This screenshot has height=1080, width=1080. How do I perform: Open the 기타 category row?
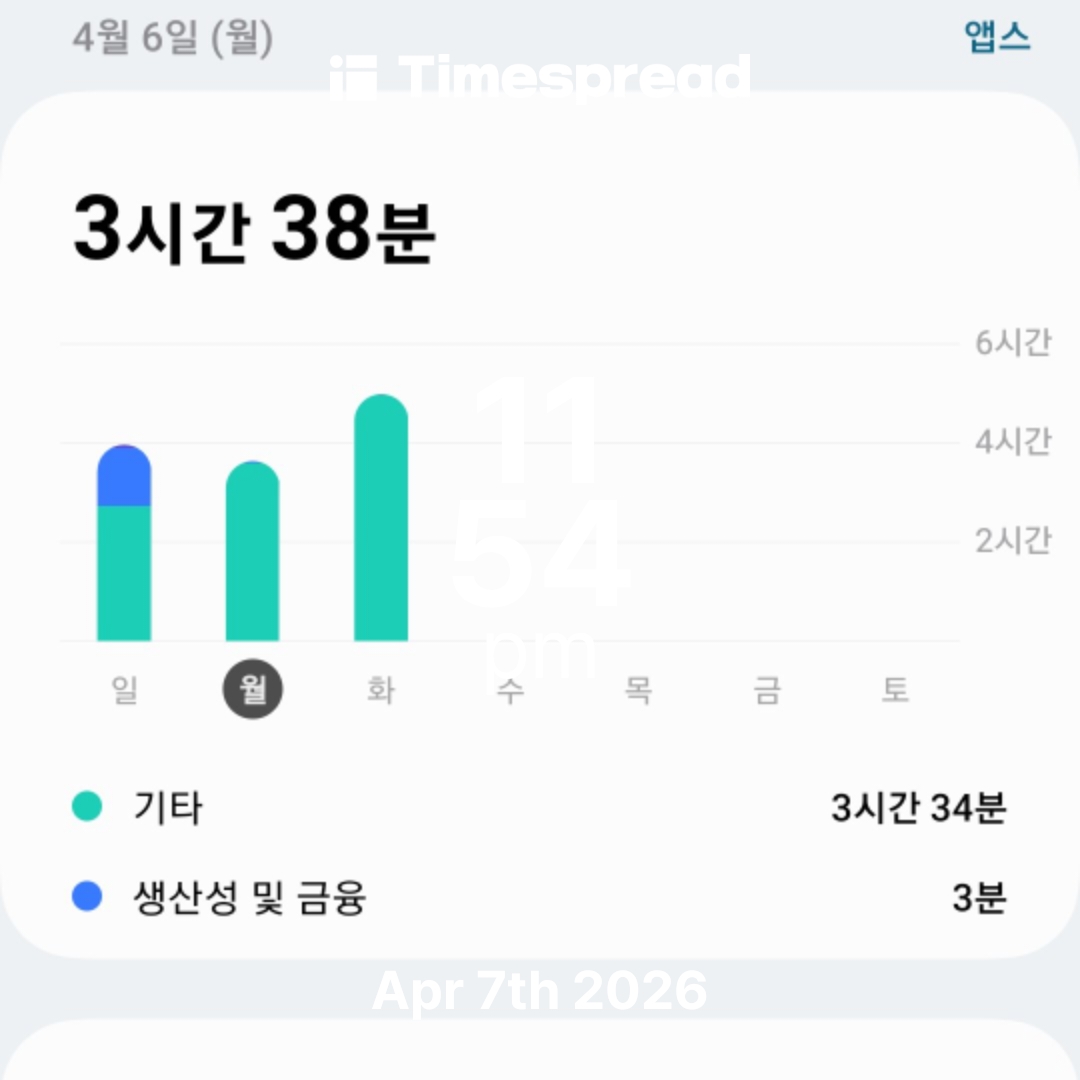tap(540, 807)
